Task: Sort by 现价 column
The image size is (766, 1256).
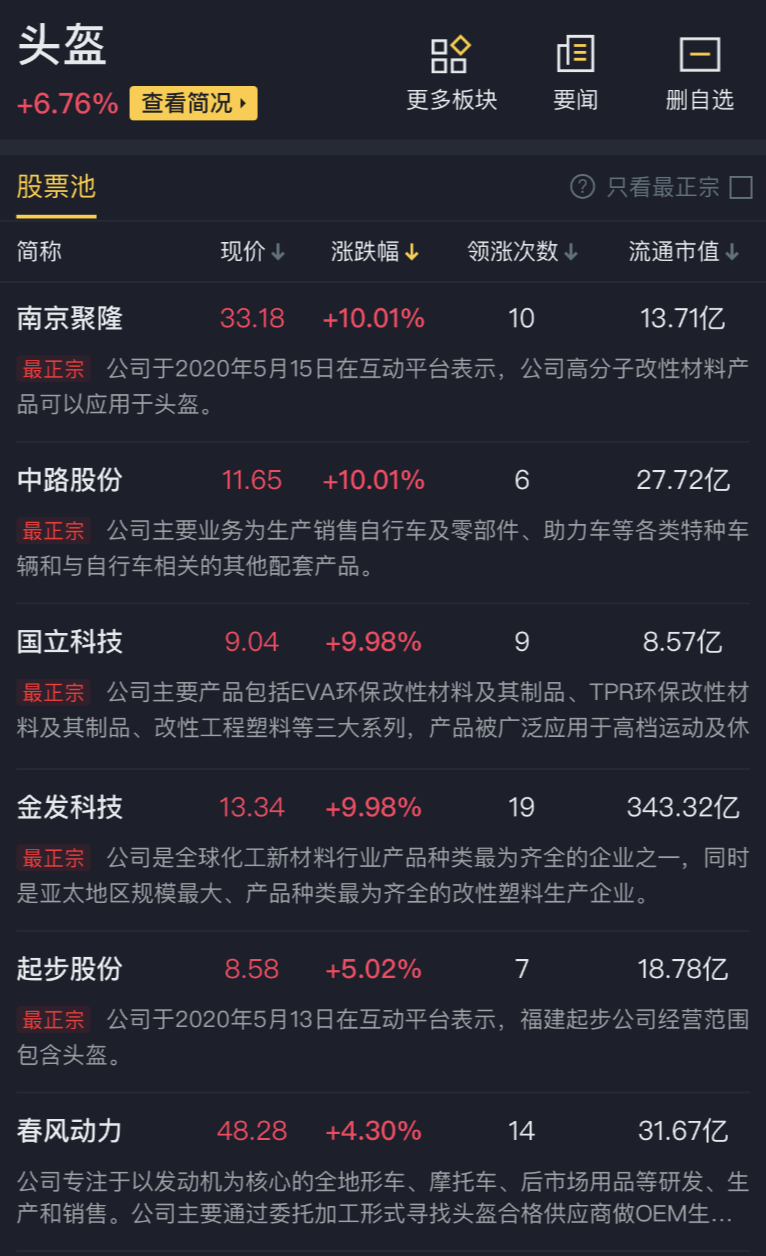Action: 252,252
